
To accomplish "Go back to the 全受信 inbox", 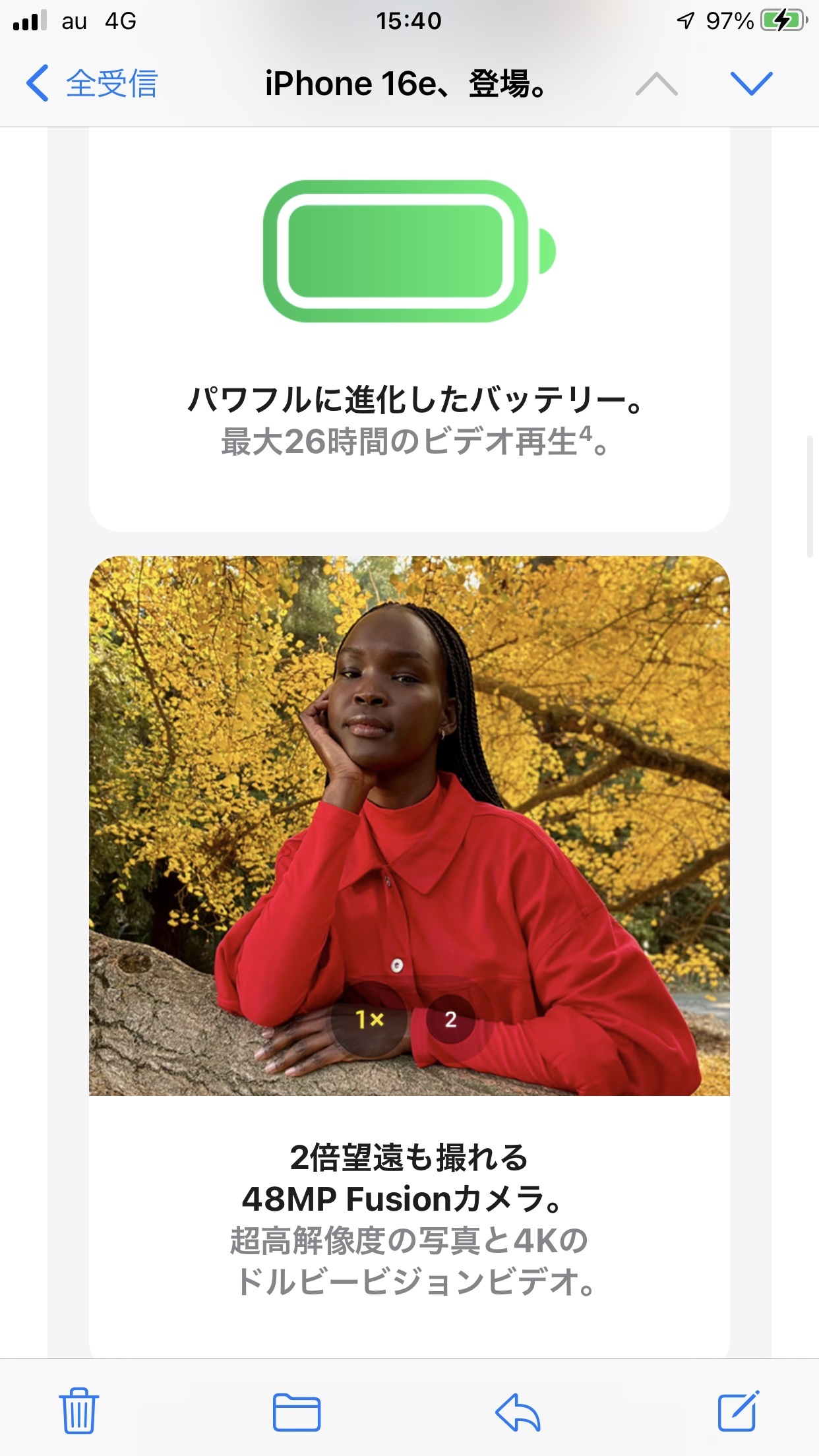I will pyautogui.click(x=92, y=84).
